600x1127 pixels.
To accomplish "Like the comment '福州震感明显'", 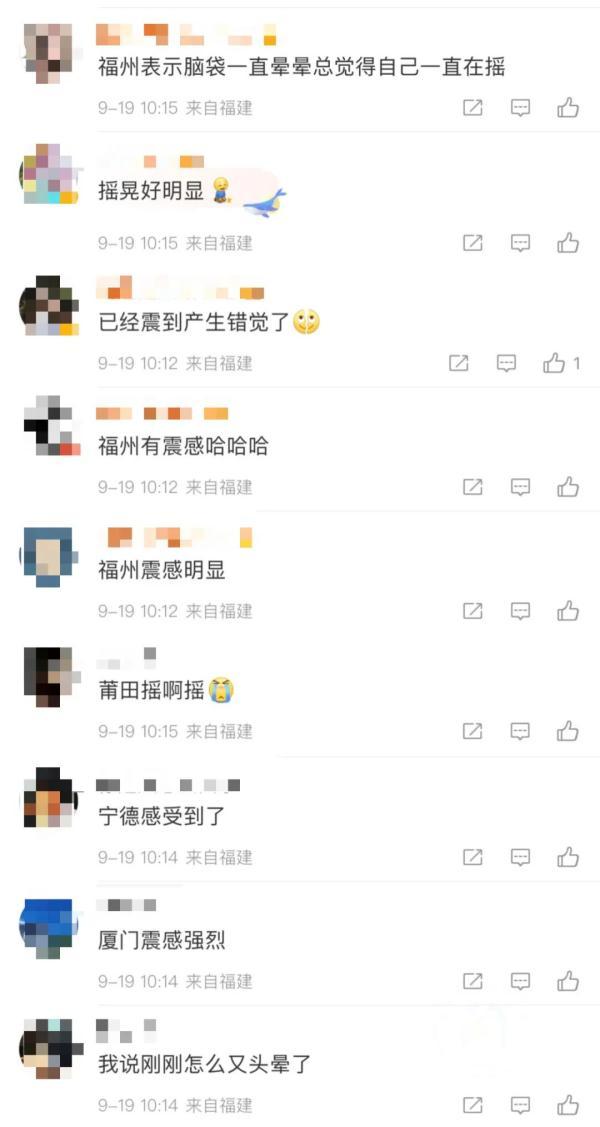I will coord(568,611).
